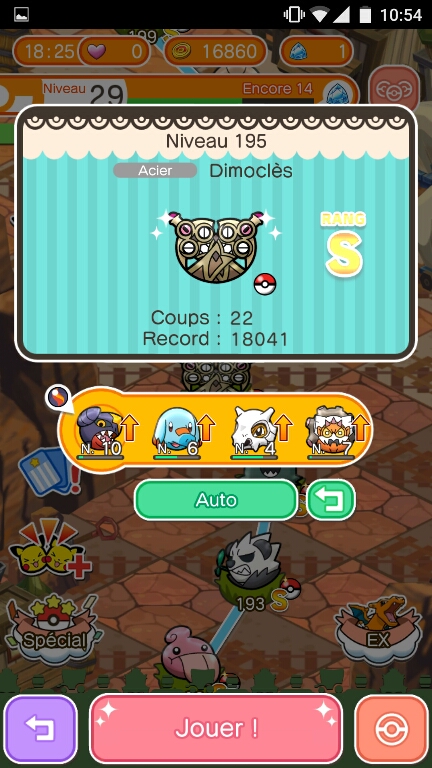Viewport: 432px width, 768px height.
Task: Select the level 6 Pokémon slot
Action: pos(178,432)
